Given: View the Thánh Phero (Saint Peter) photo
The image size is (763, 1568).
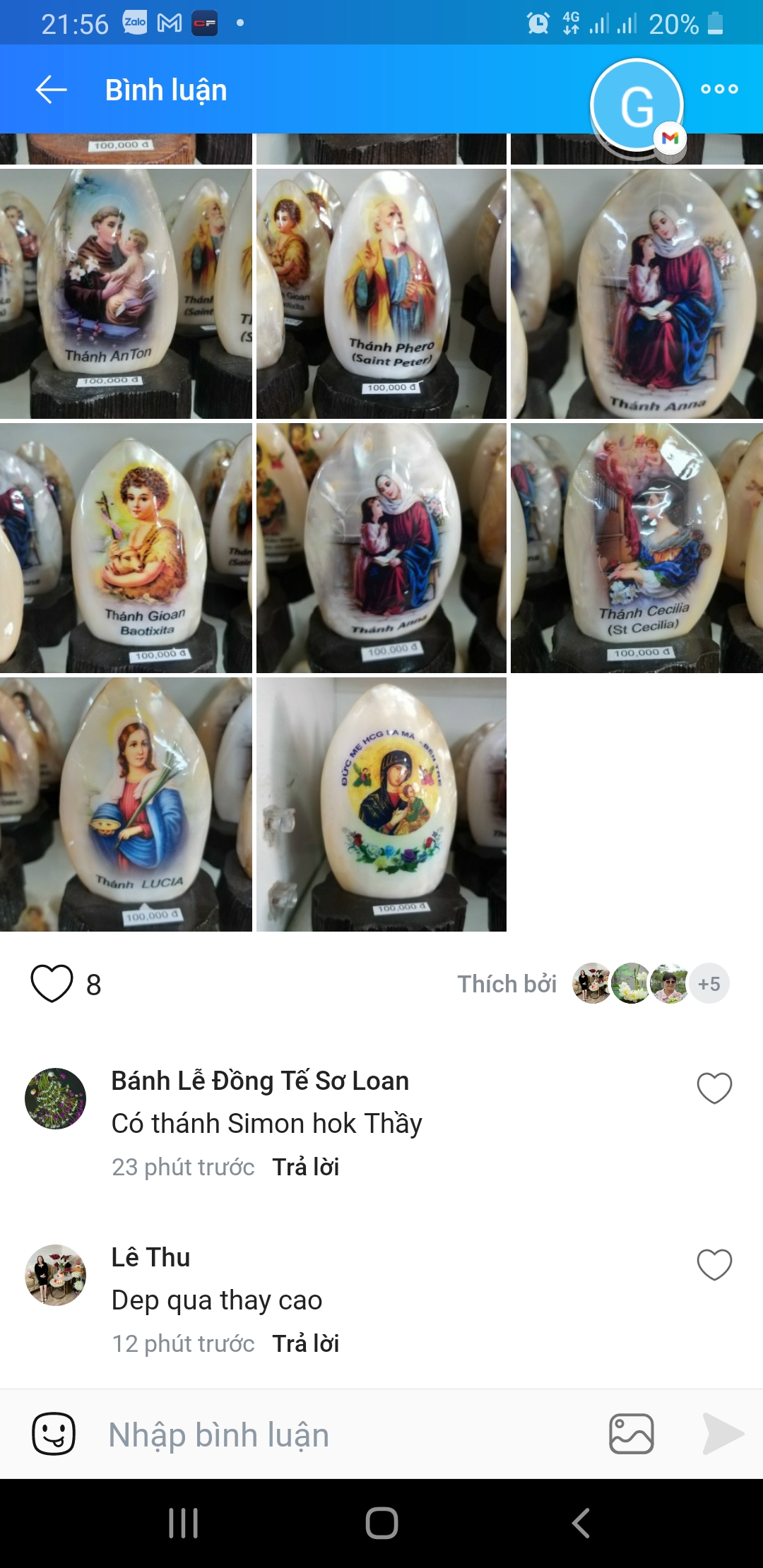Looking at the screenshot, I should tap(381, 293).
